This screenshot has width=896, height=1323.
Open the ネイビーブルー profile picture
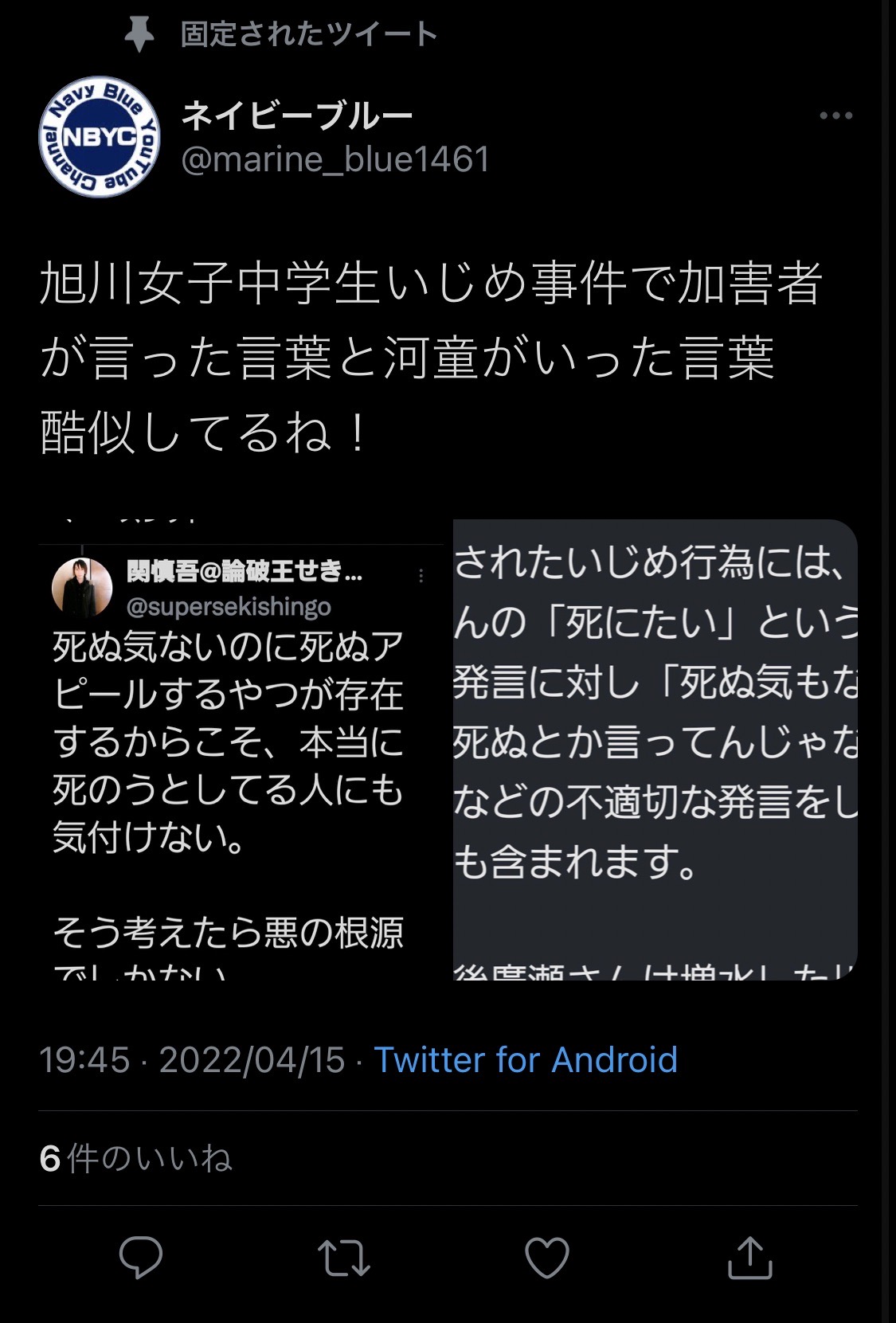coord(100,137)
